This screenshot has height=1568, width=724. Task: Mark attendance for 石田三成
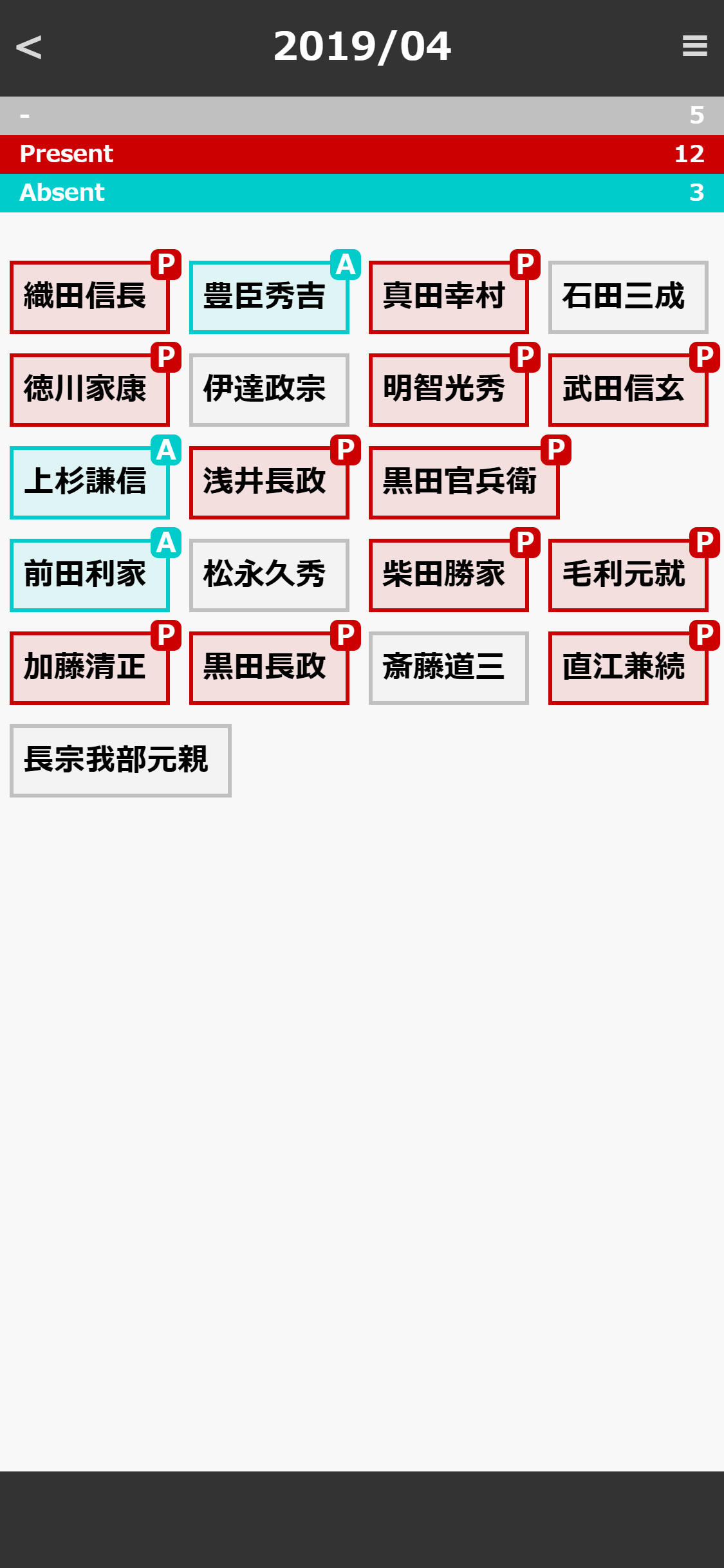coord(628,297)
